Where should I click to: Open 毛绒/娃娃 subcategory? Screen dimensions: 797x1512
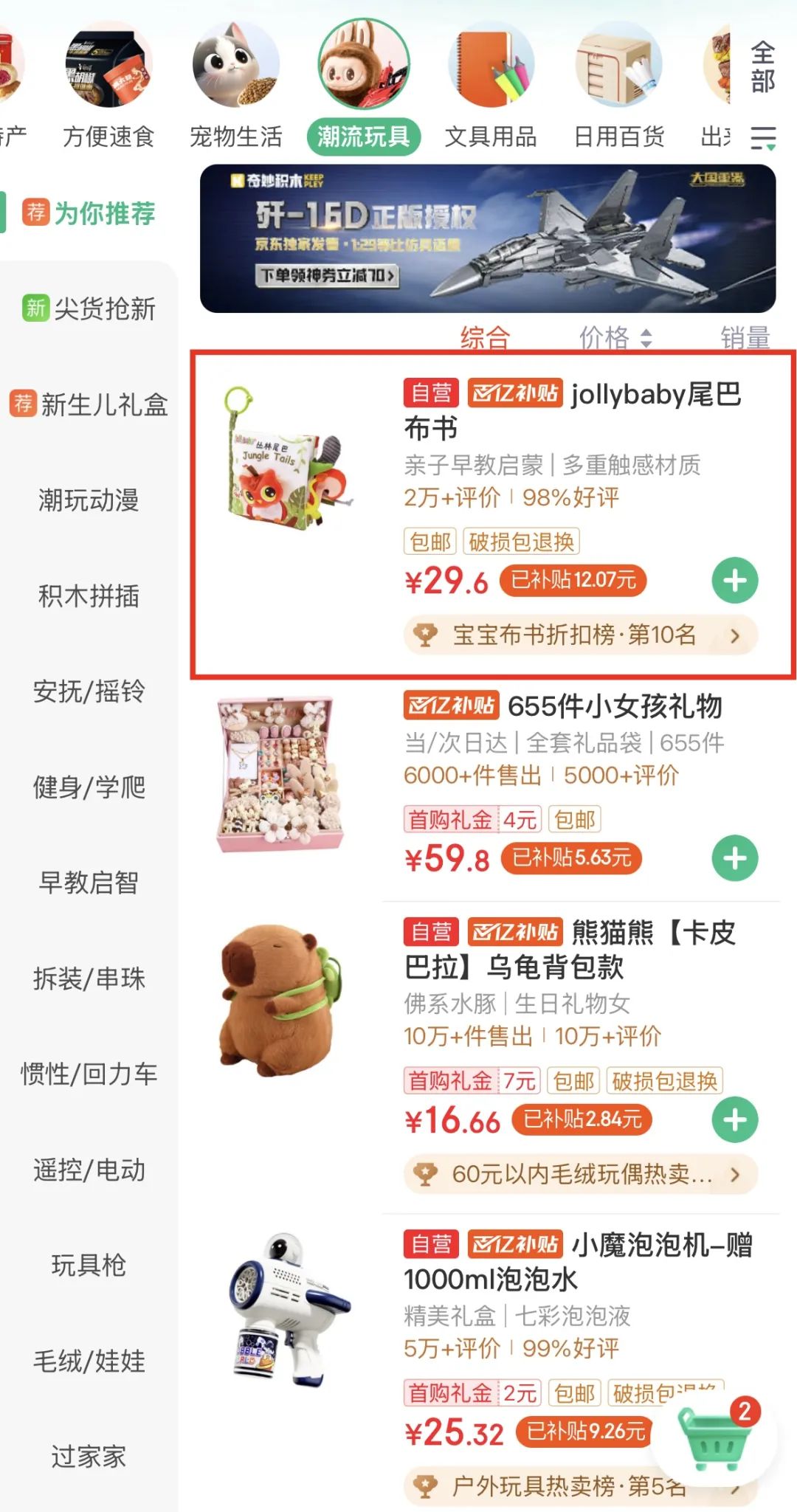89,1361
